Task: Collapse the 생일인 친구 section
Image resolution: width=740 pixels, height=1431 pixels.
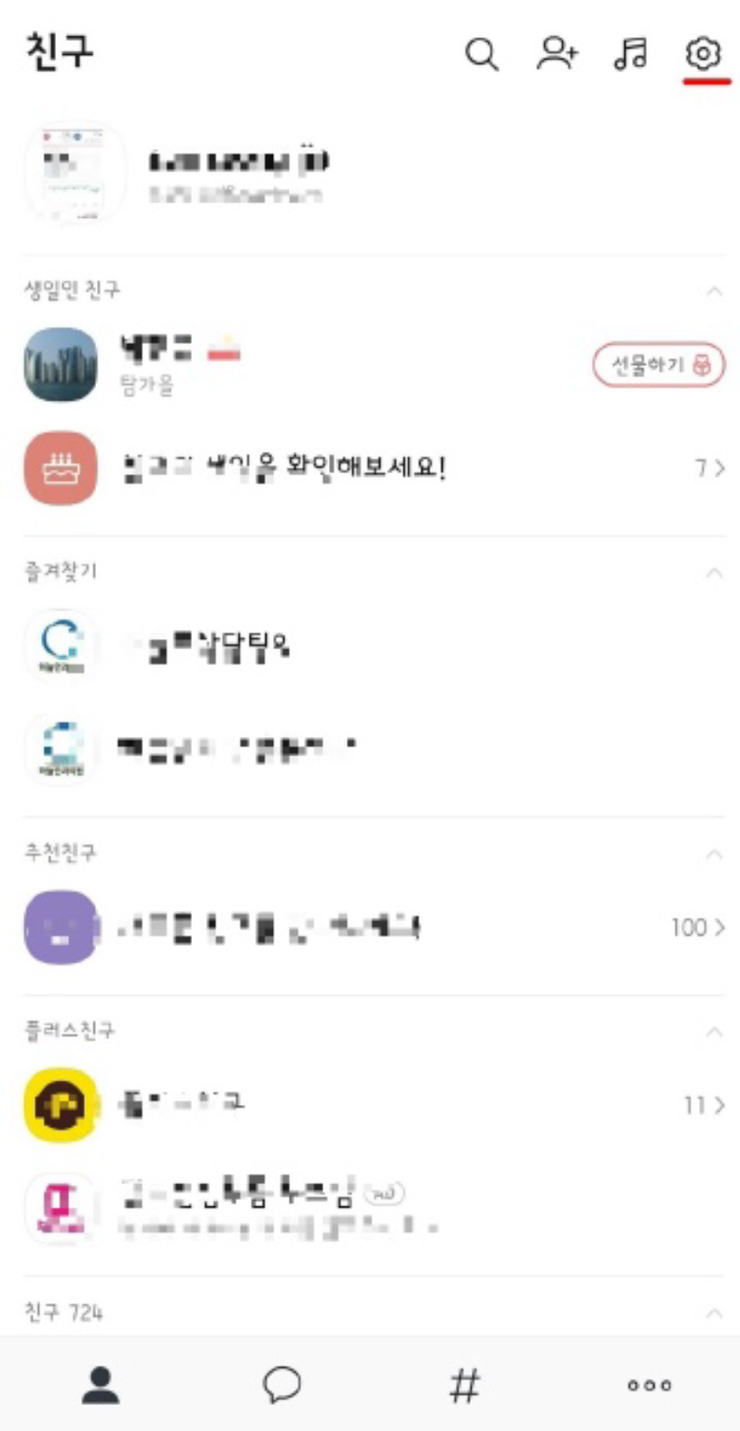Action: [x=714, y=291]
